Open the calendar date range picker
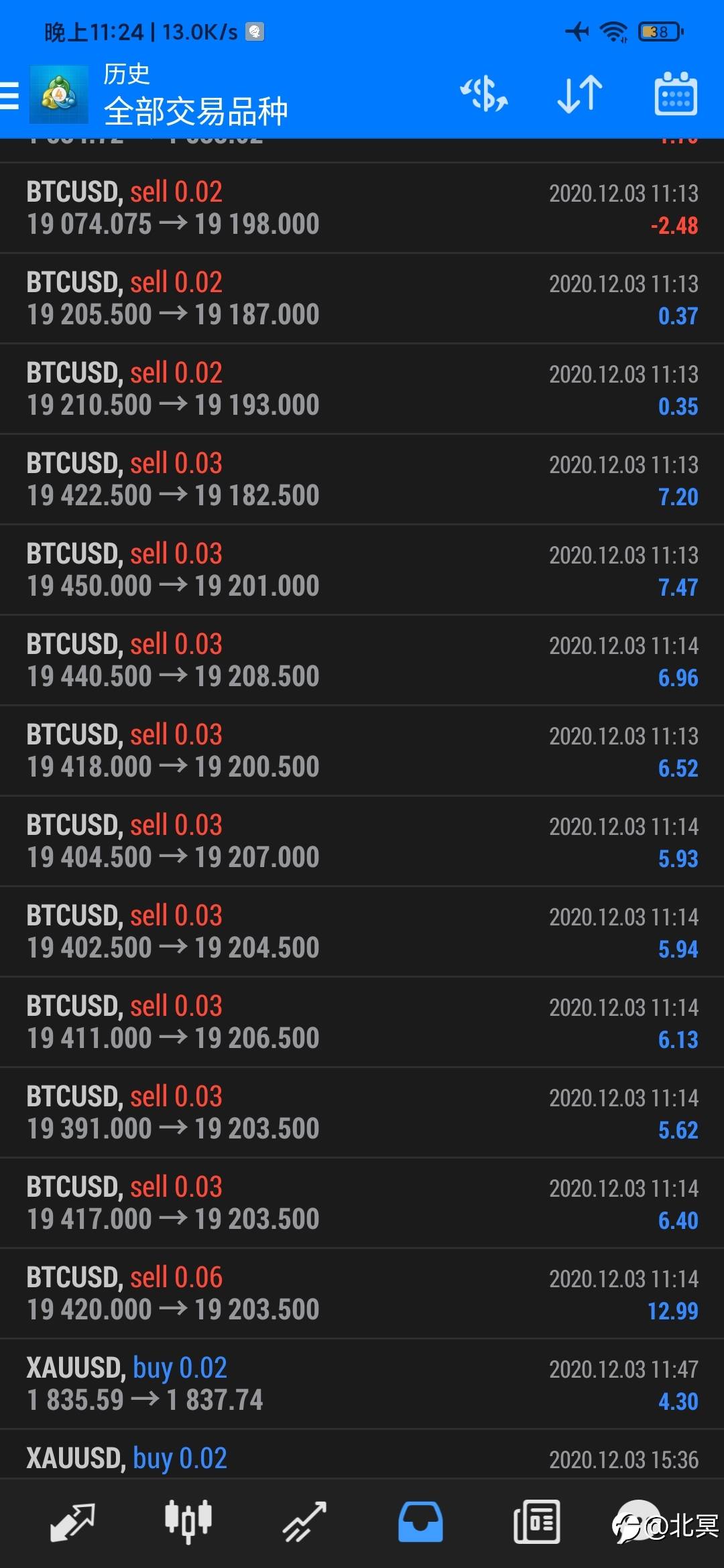The height and width of the screenshot is (1568, 724). 675,94
